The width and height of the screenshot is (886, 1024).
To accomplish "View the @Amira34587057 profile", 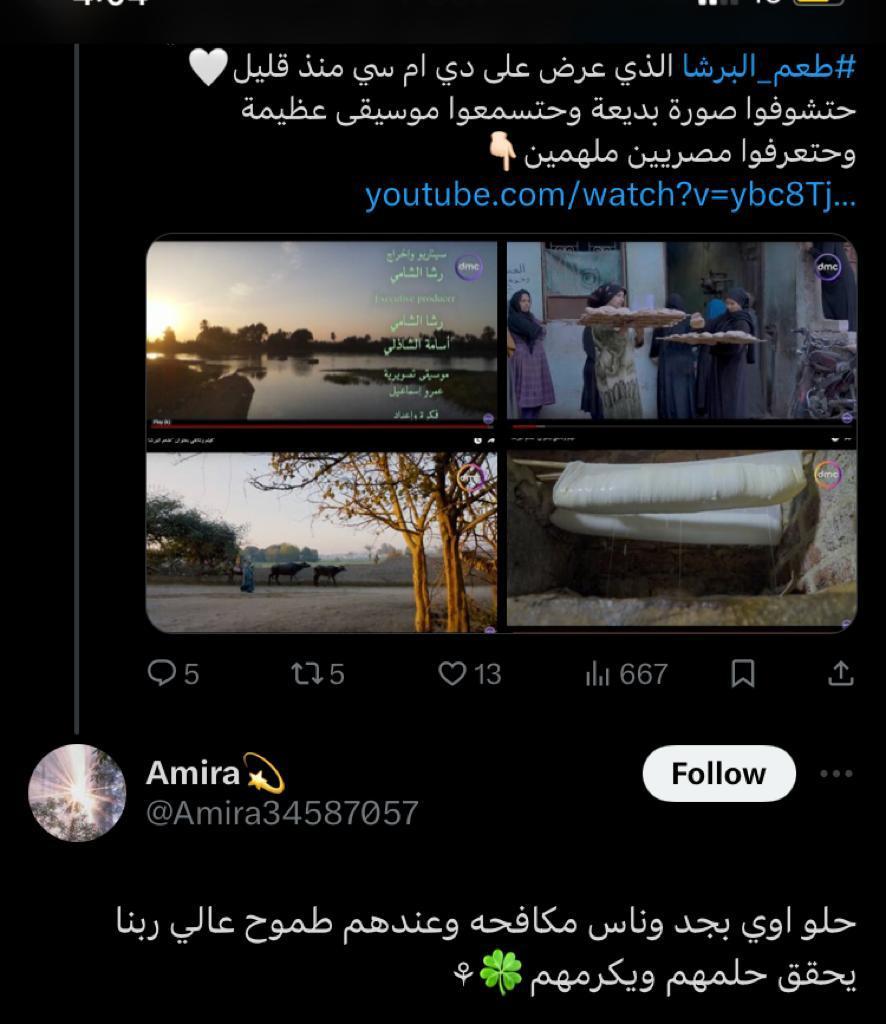I will (x=282, y=813).
